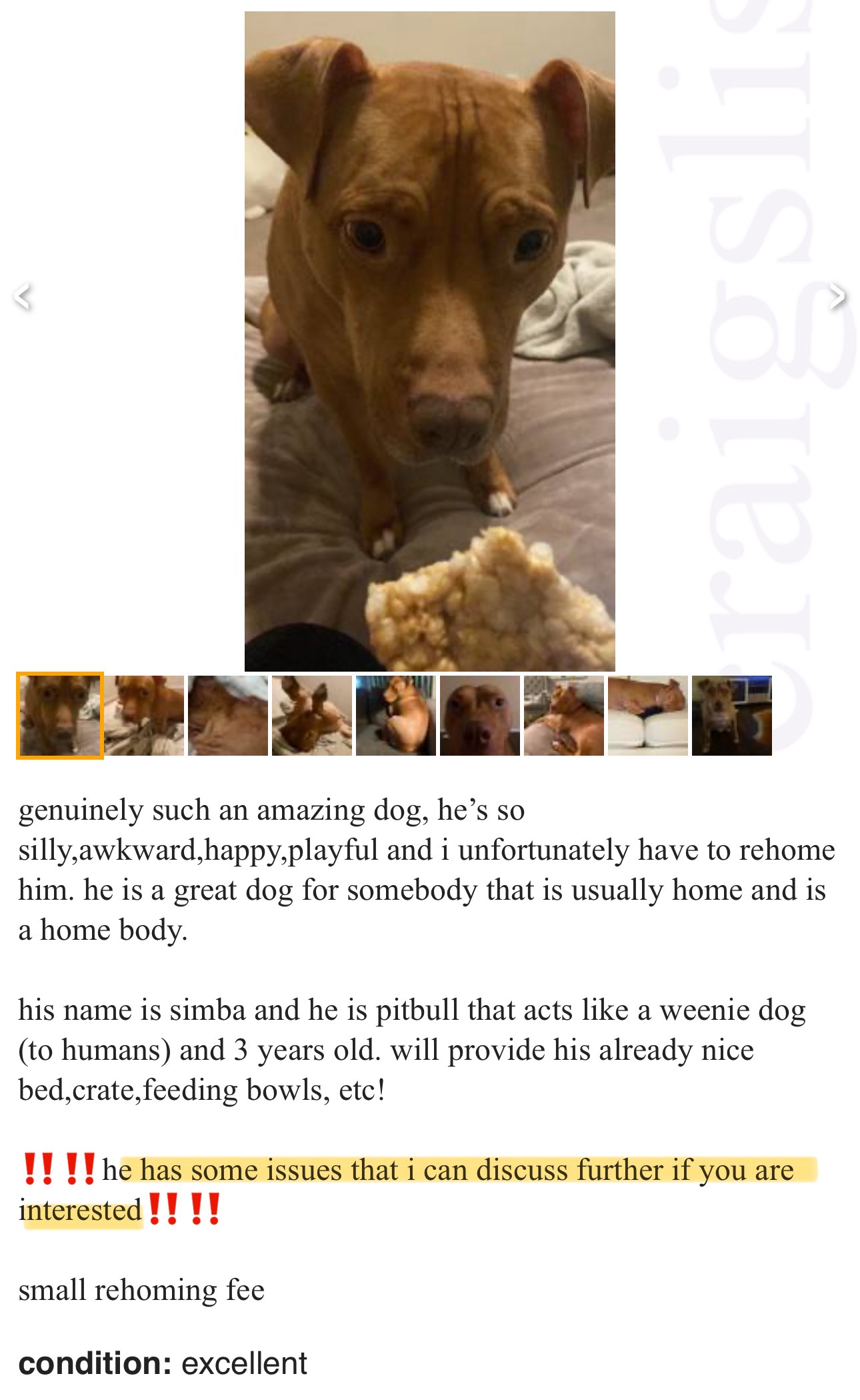Viewport: 860px width, 1400px height.
Task: Select the eighth thumbnail, dog on white couch
Action: pos(648,715)
